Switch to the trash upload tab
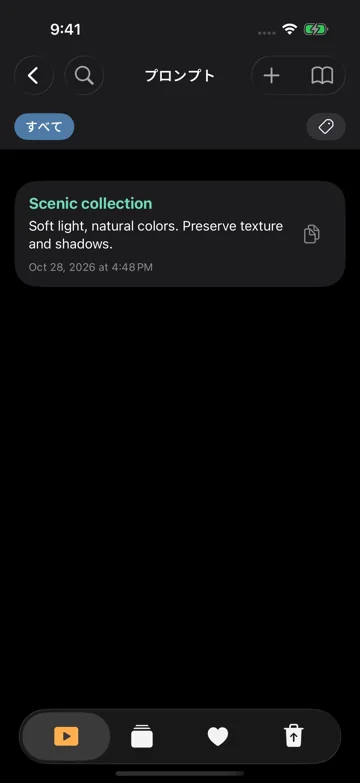 pyautogui.click(x=294, y=736)
